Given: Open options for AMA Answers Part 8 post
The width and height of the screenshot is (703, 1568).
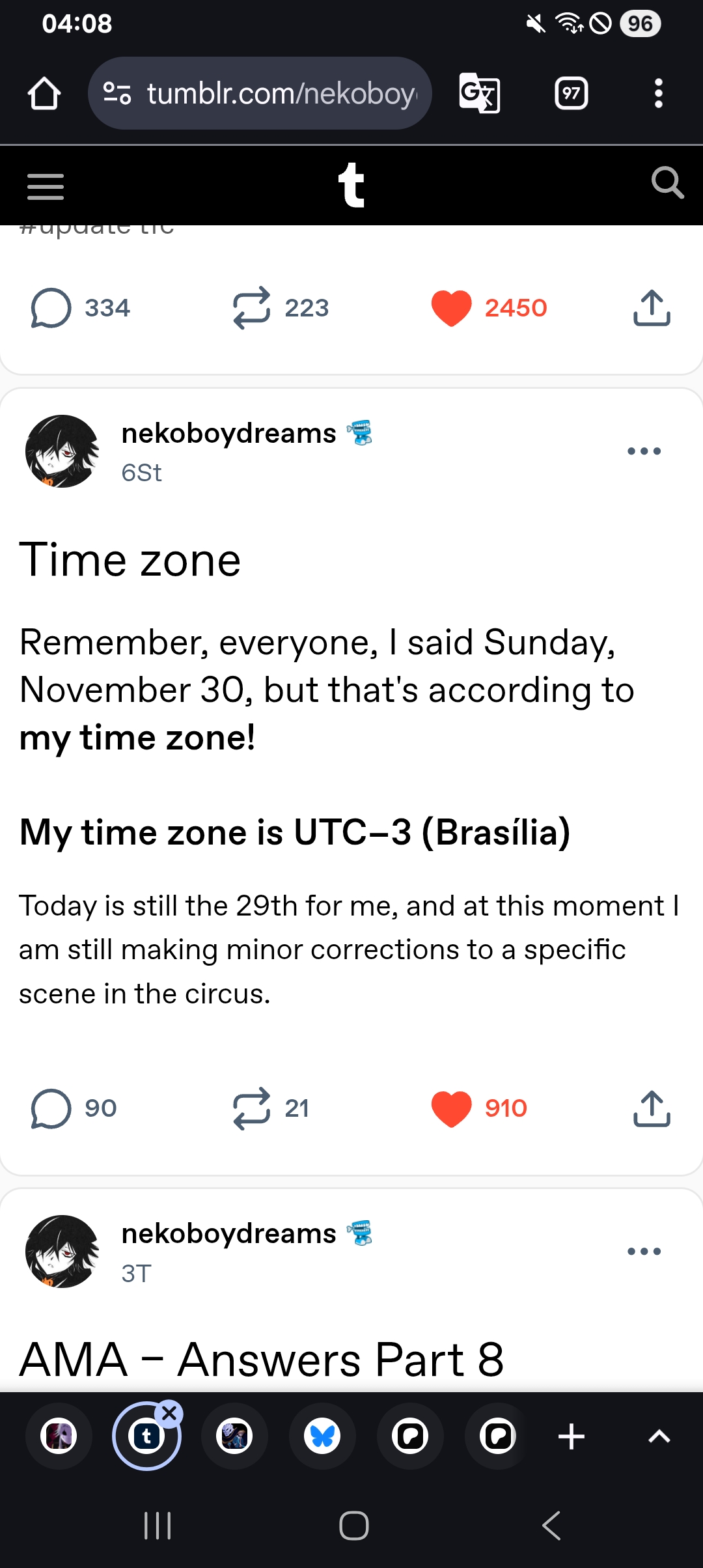Looking at the screenshot, I should click(644, 1252).
